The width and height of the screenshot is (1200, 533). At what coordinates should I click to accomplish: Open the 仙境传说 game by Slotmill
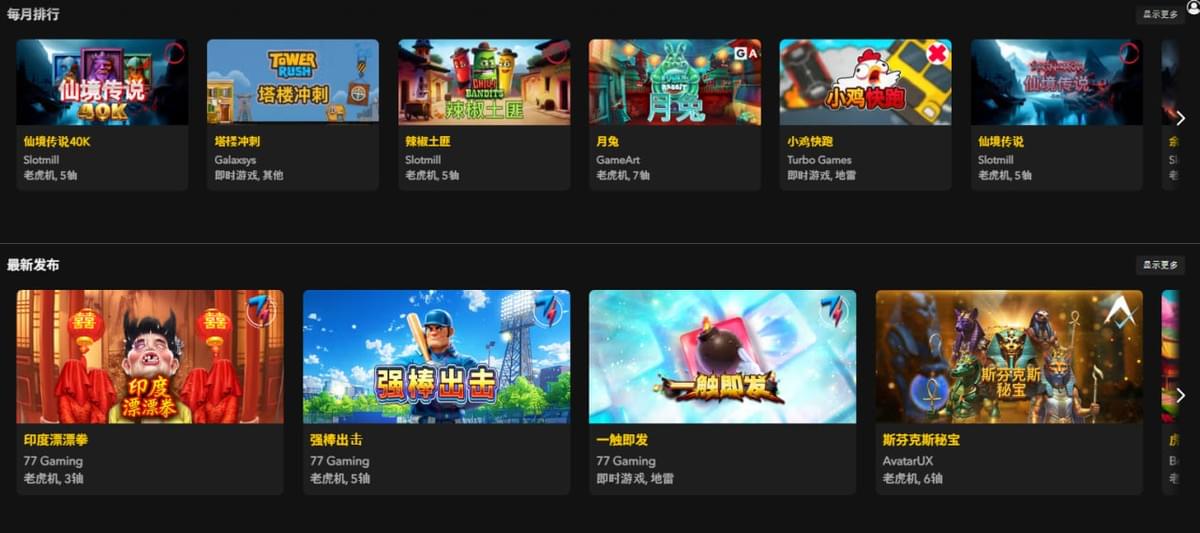pos(1056,83)
